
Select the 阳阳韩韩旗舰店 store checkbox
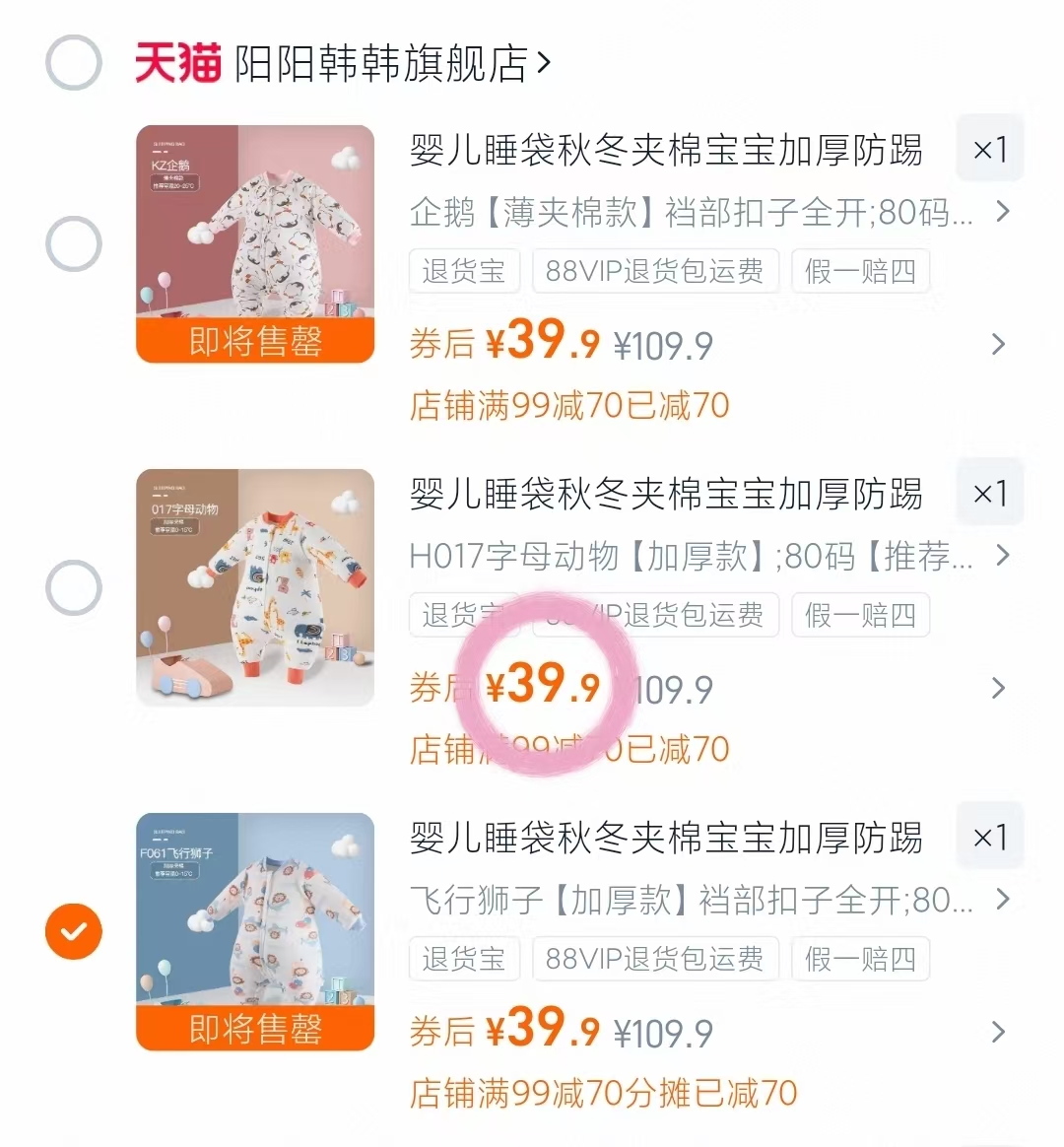pos(73,61)
